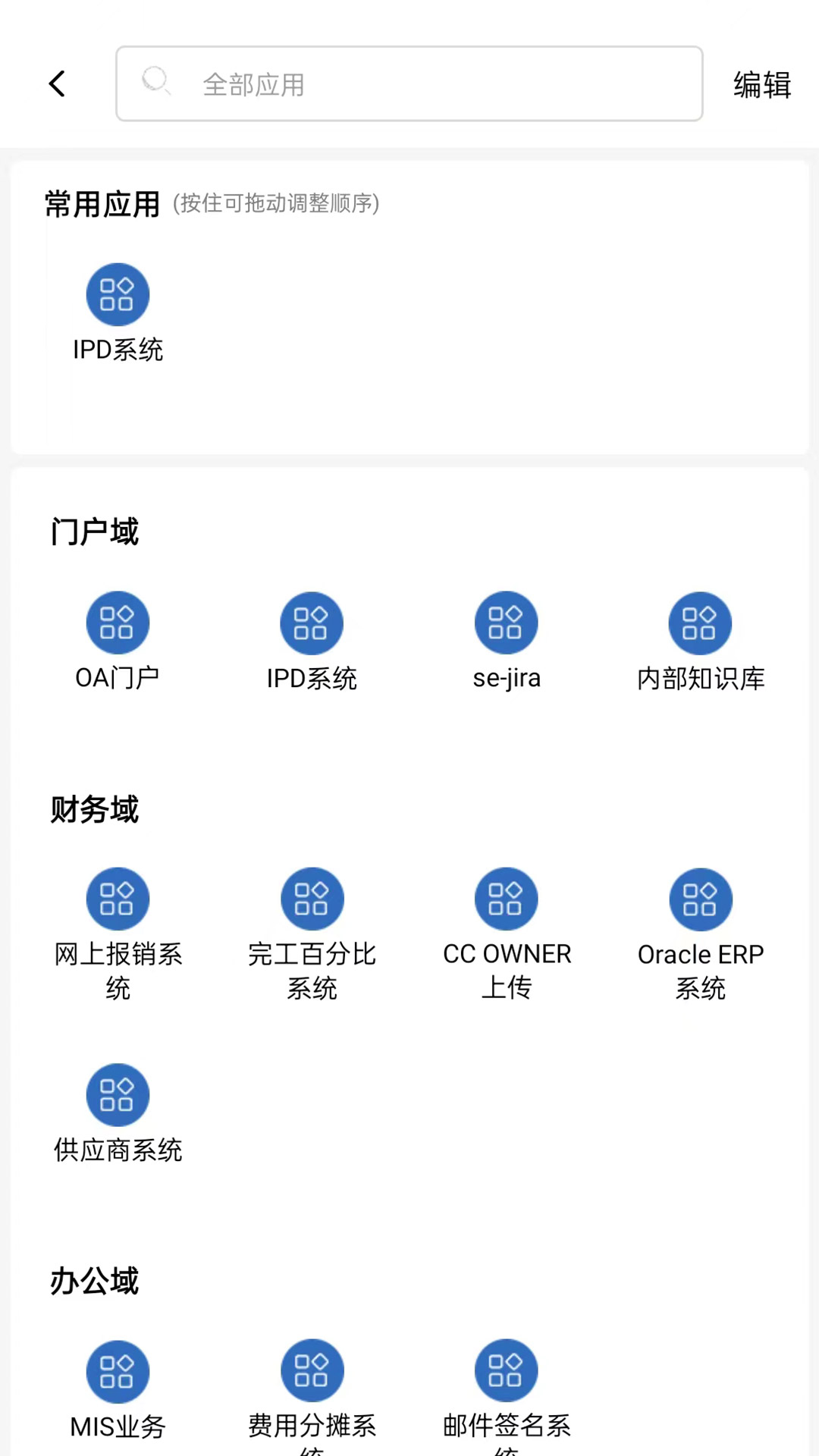Tap the 全部应用 search field
819x1456 pixels.
pos(409,83)
